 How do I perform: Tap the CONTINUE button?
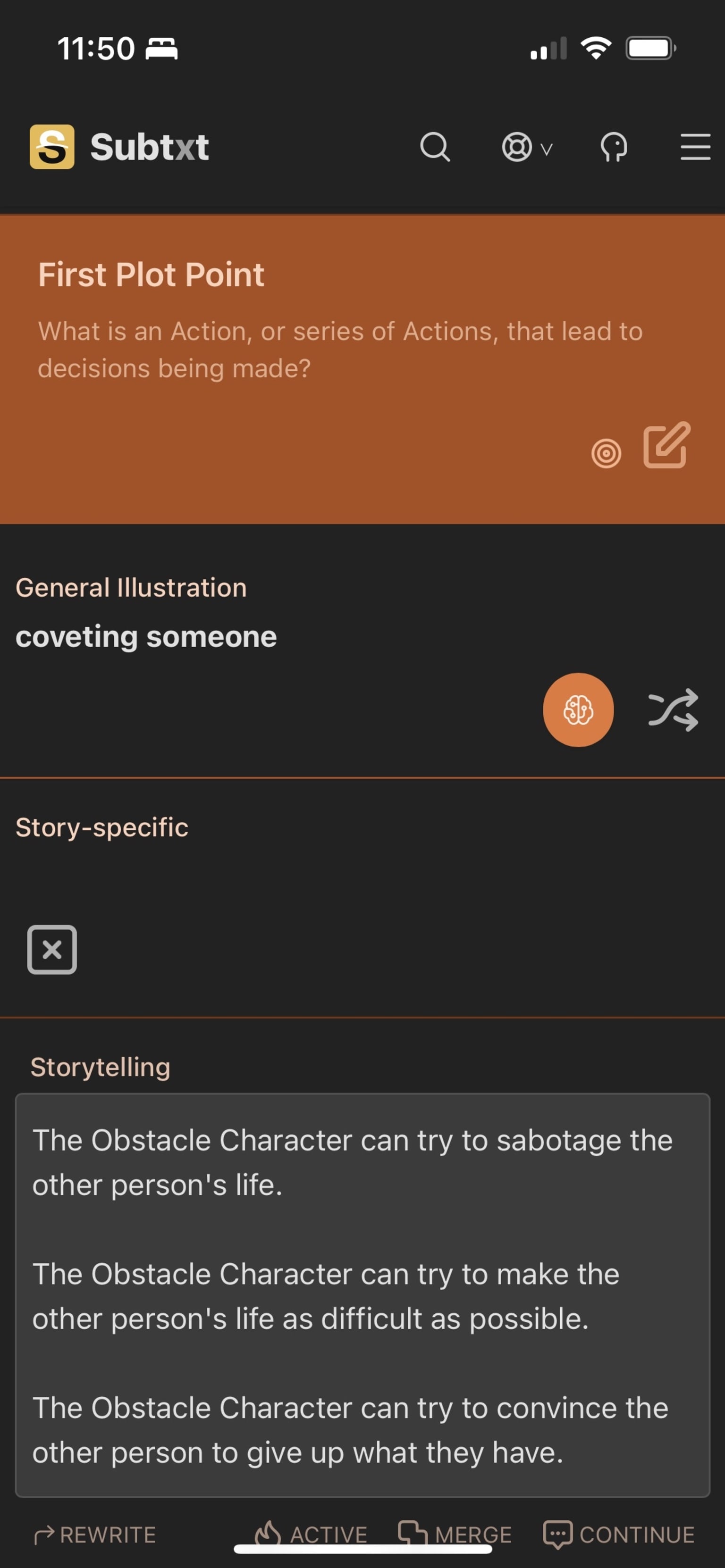618,1535
